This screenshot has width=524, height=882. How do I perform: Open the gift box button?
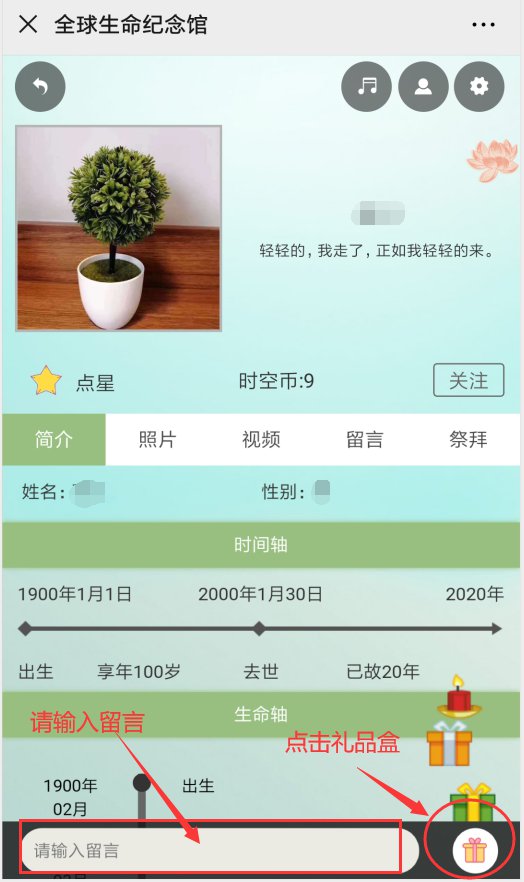pyautogui.click(x=475, y=849)
